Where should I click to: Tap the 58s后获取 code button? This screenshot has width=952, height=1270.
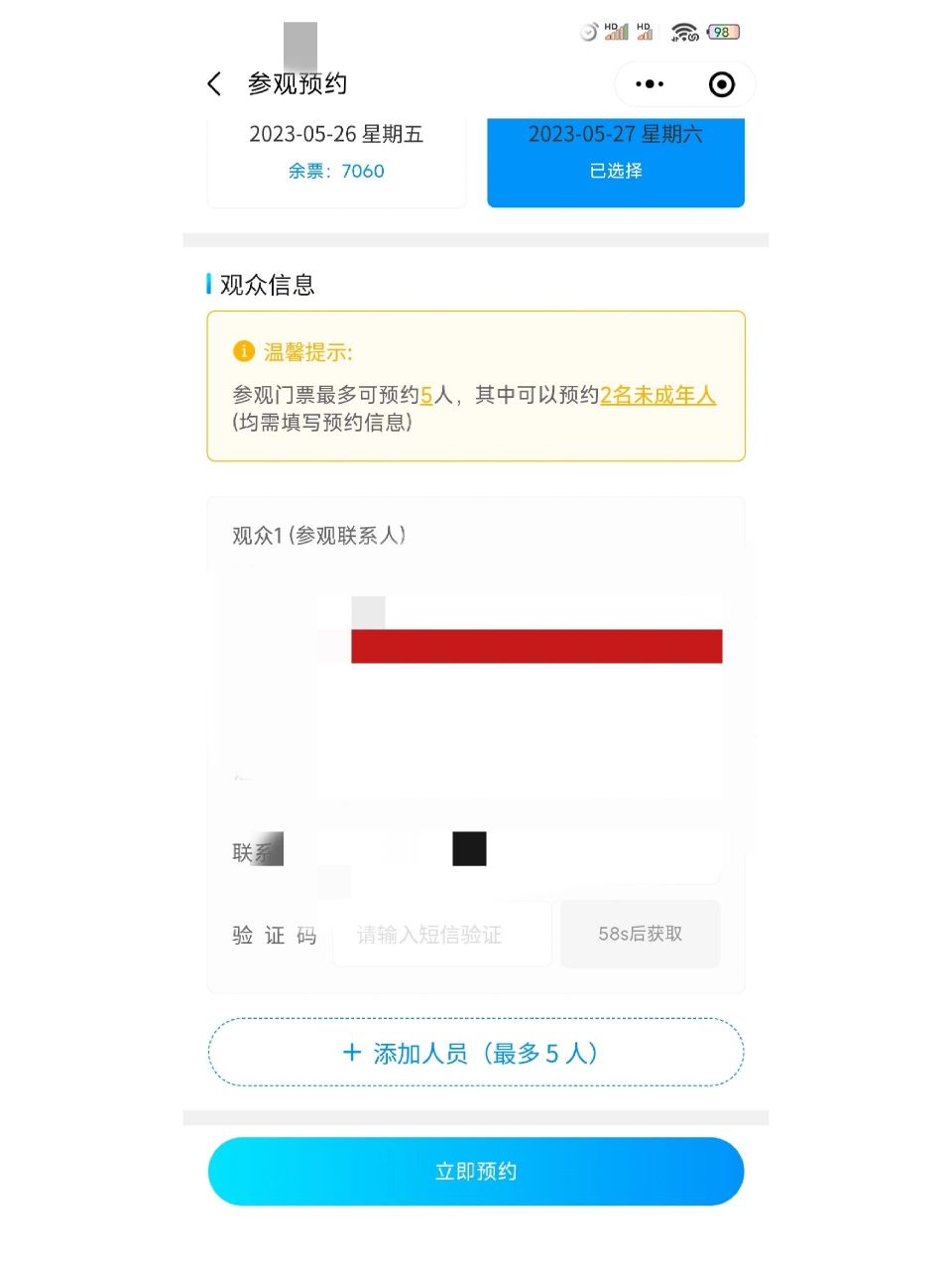(x=640, y=934)
